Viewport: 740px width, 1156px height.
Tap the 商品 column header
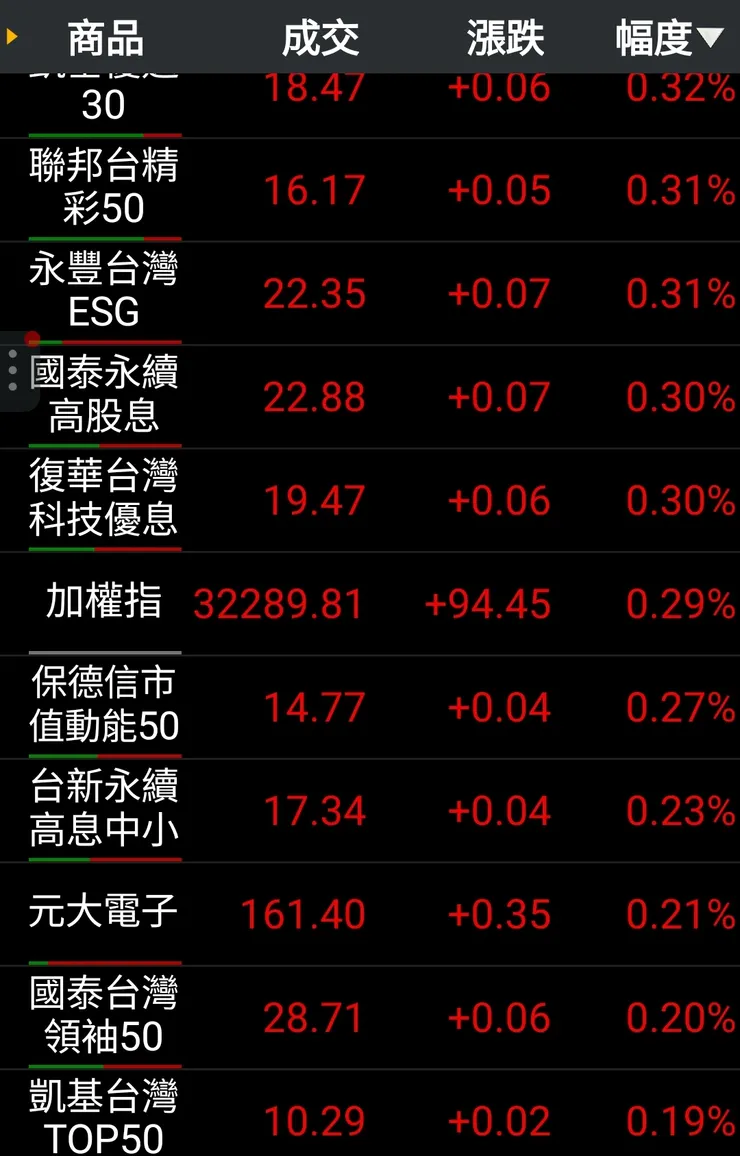[x=105, y=38]
